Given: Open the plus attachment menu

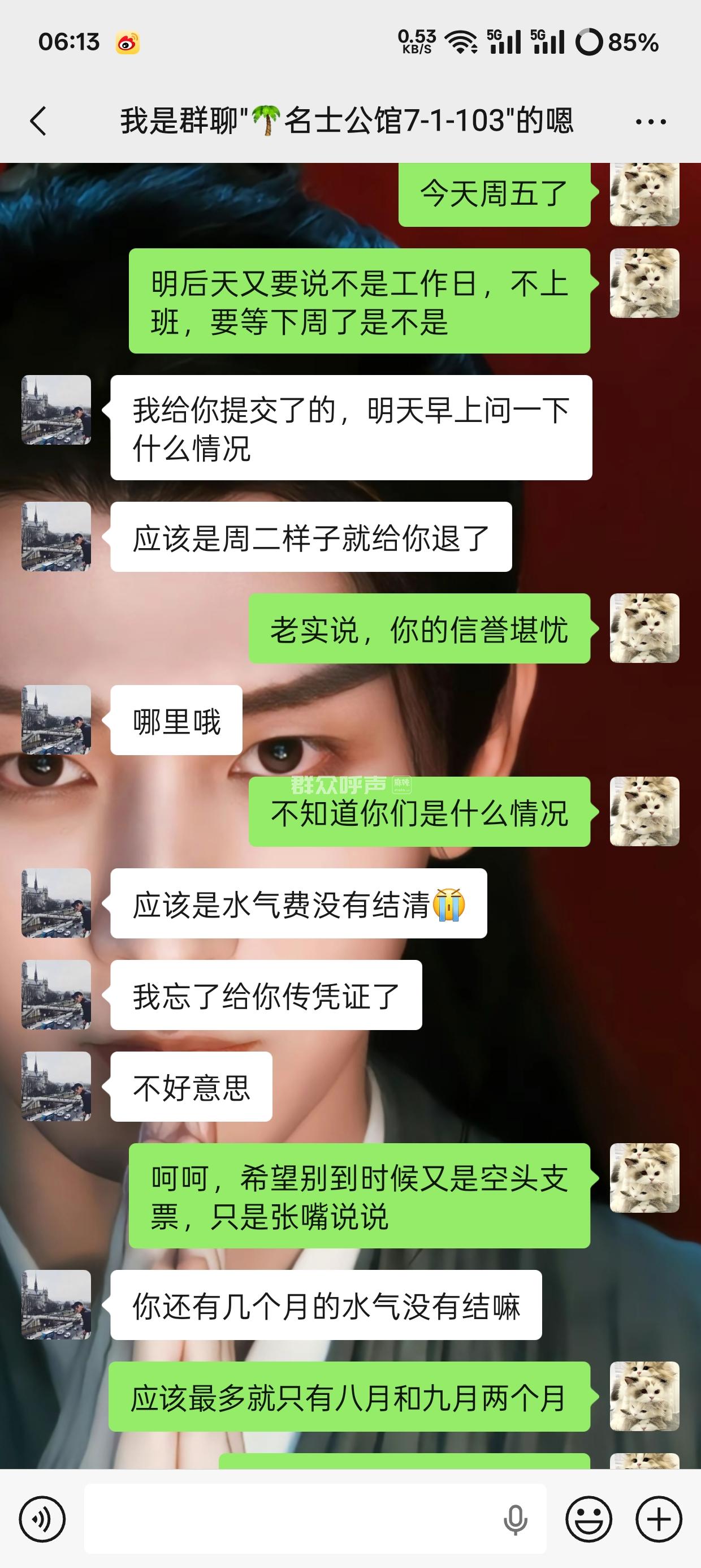Looking at the screenshot, I should (659, 1520).
